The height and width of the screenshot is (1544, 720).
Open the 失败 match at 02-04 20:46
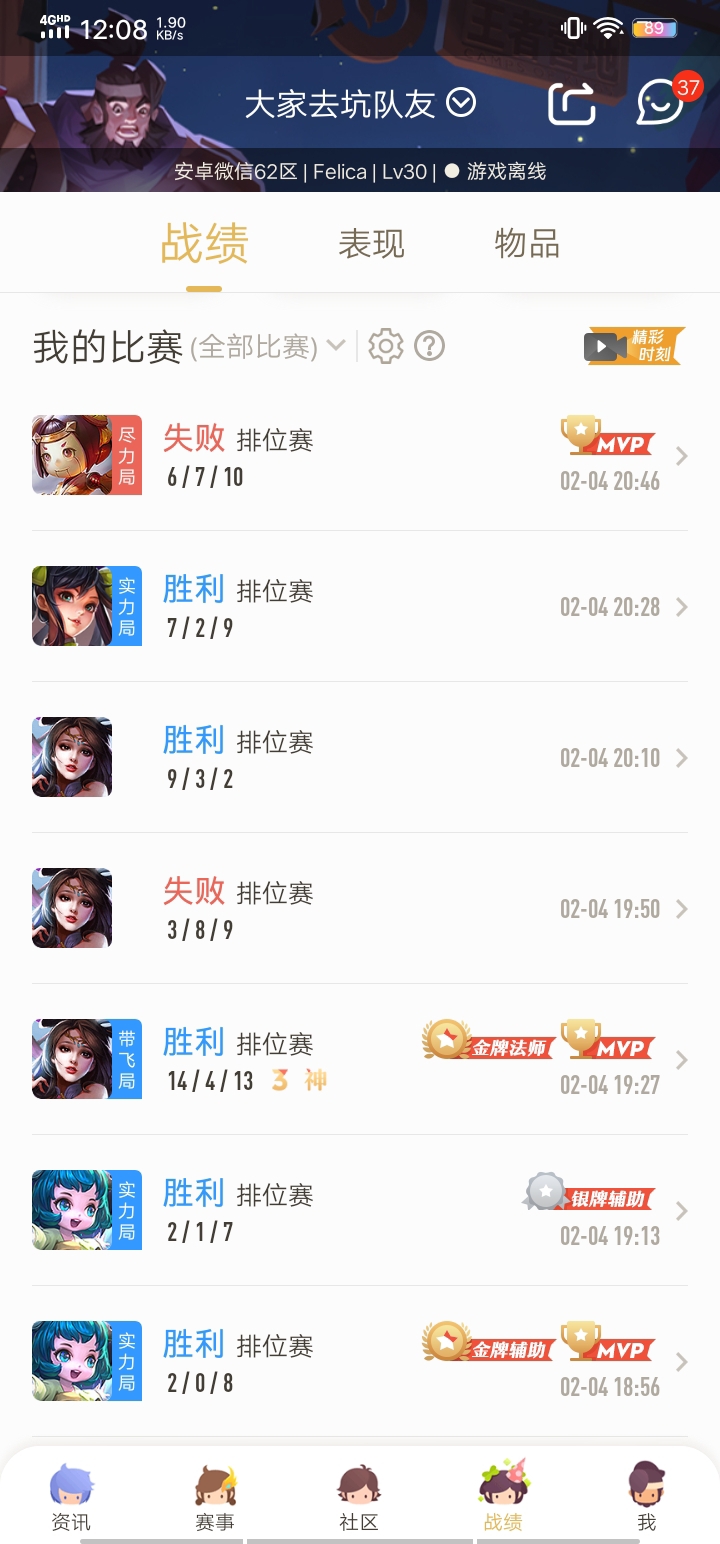(360, 456)
